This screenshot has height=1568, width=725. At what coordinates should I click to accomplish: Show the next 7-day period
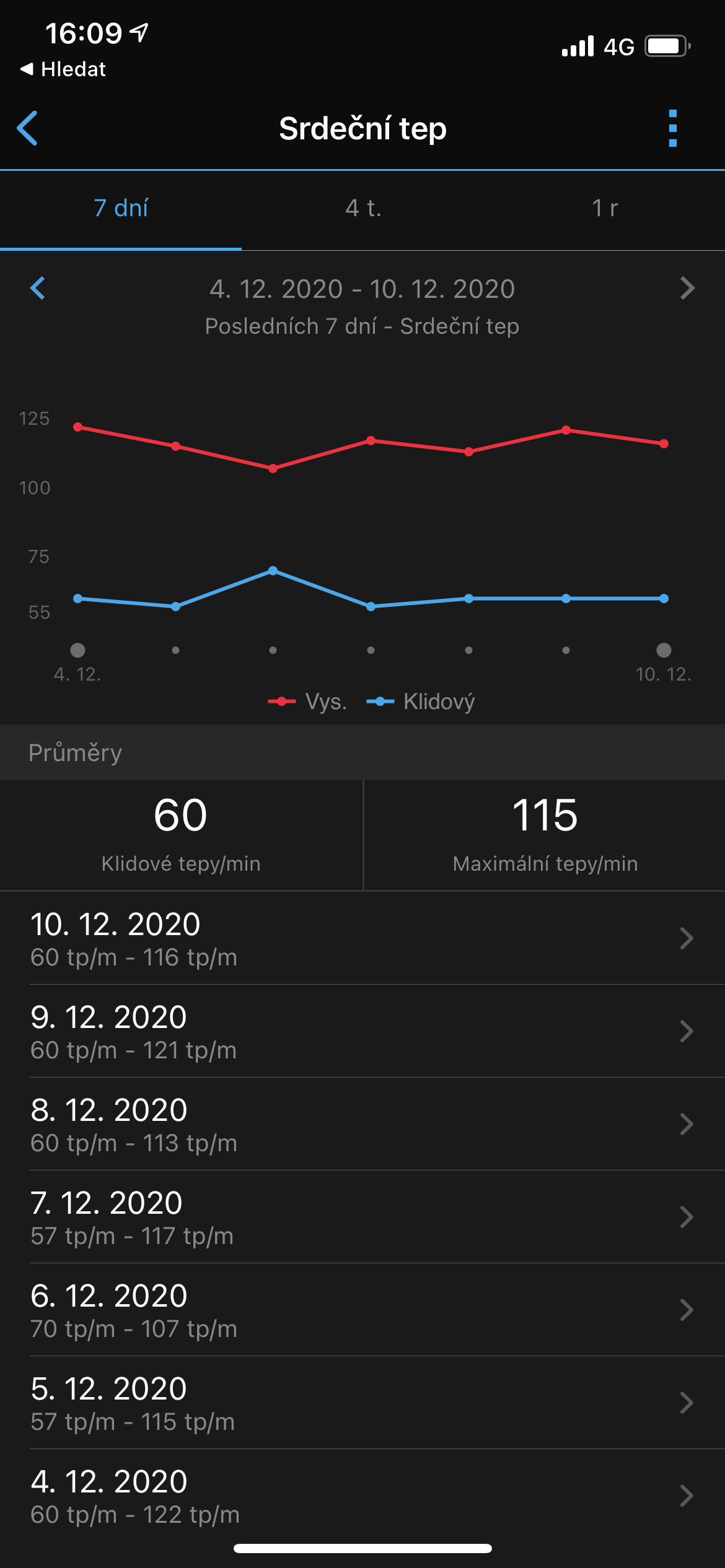[x=687, y=288]
